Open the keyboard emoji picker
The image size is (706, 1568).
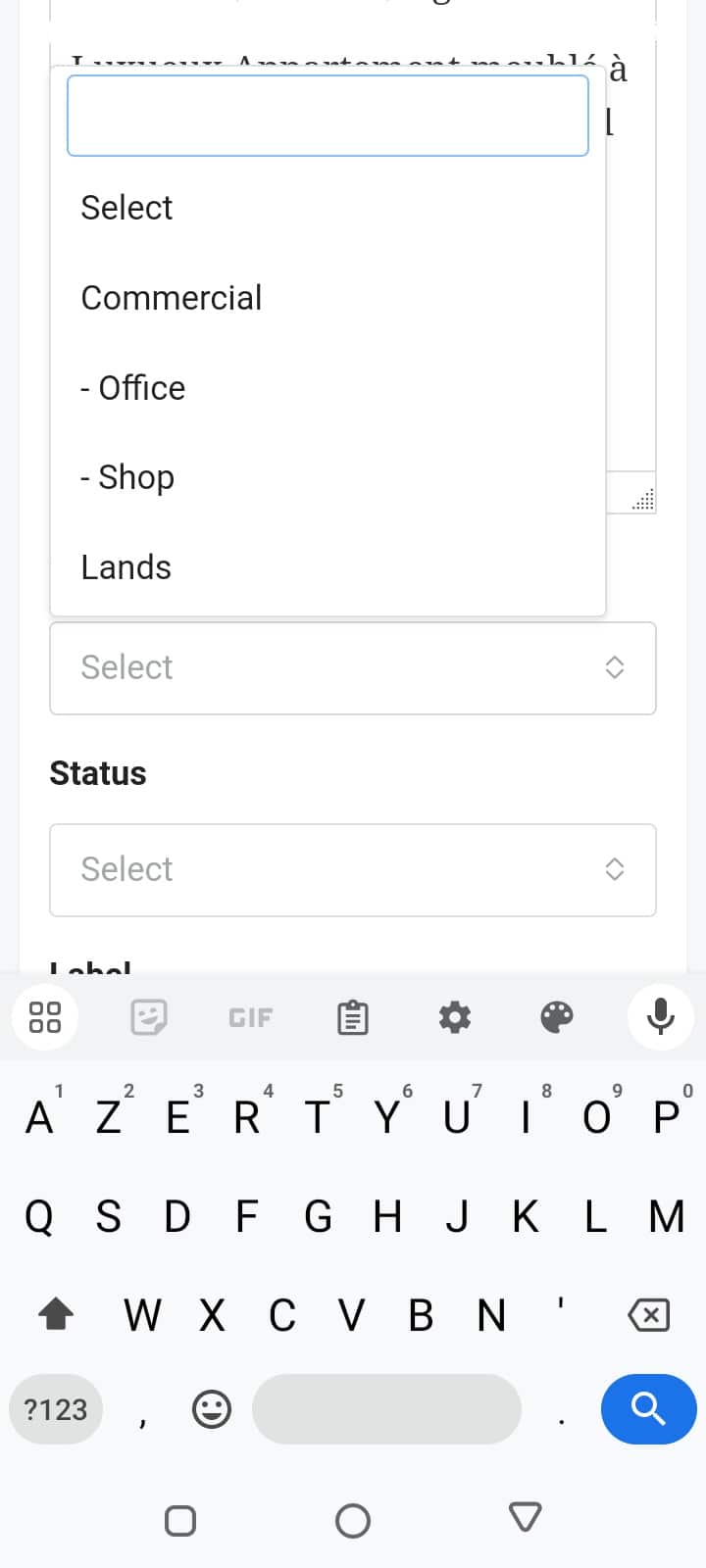point(212,1409)
